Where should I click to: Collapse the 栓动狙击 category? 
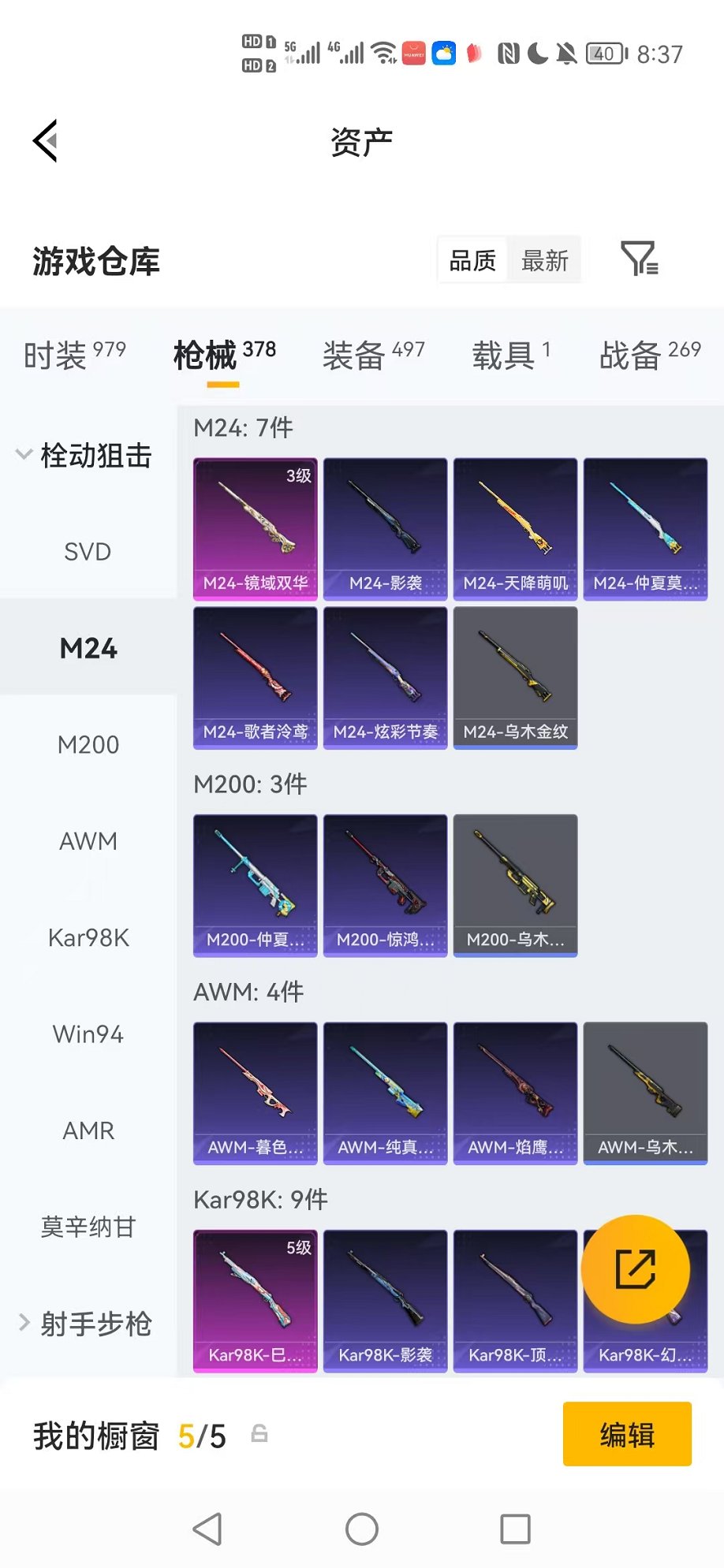(85, 456)
